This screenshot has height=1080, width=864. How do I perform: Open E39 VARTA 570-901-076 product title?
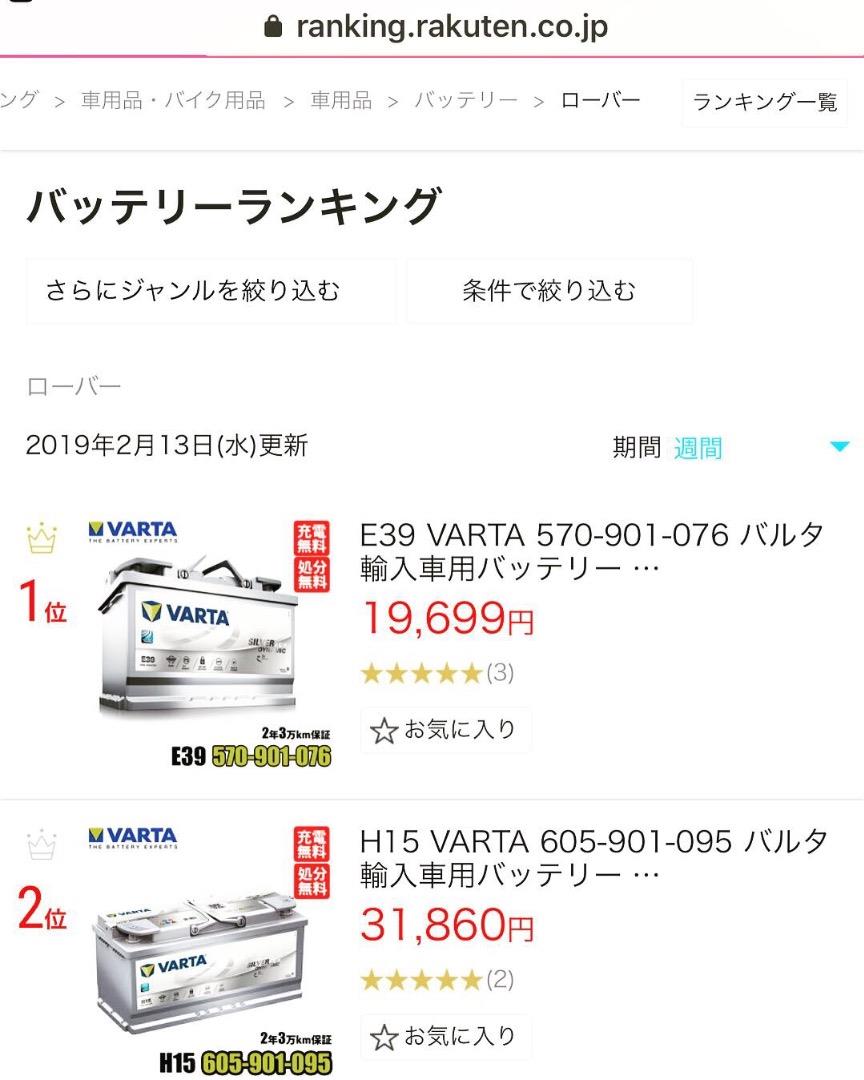click(x=593, y=551)
